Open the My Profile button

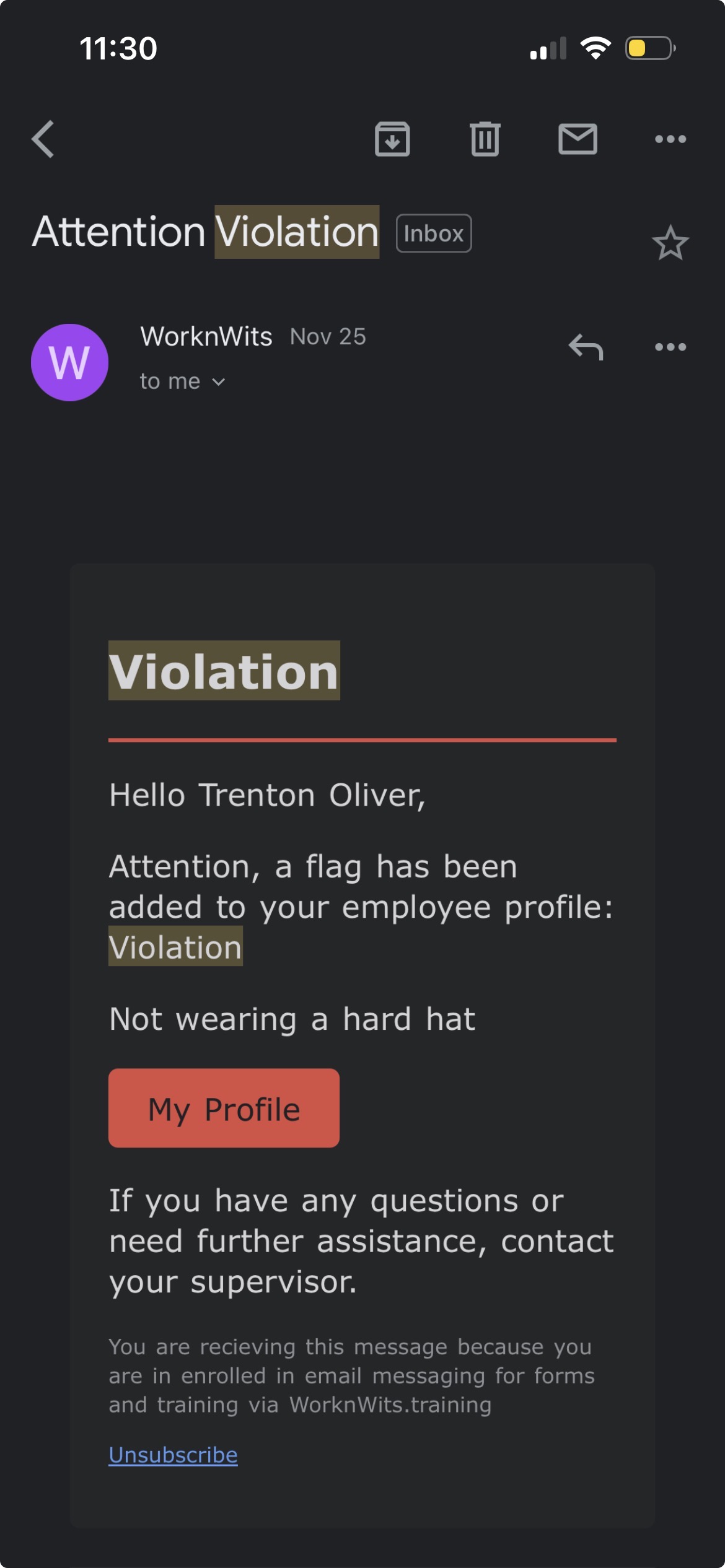tap(224, 1108)
